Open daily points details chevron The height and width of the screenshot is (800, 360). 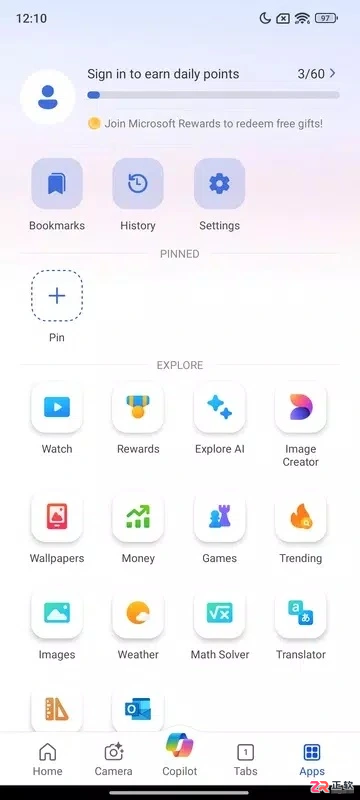[332, 73]
